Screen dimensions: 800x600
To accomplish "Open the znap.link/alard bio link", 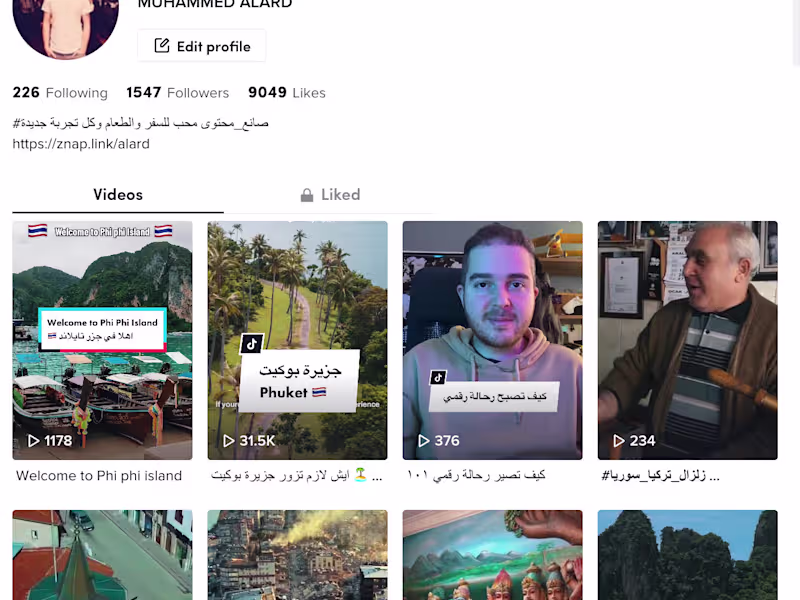I will click(81, 144).
